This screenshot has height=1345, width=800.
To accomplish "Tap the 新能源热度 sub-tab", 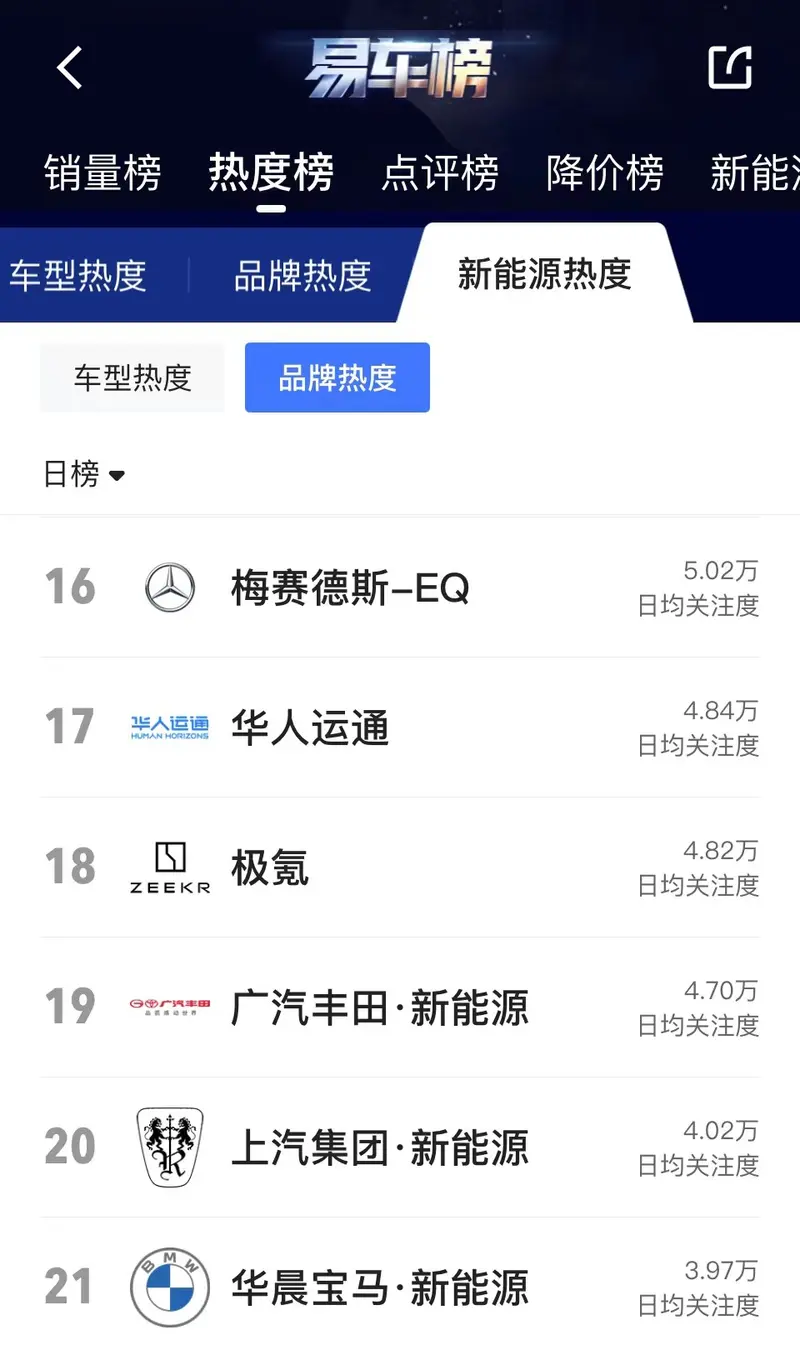I will [x=544, y=274].
